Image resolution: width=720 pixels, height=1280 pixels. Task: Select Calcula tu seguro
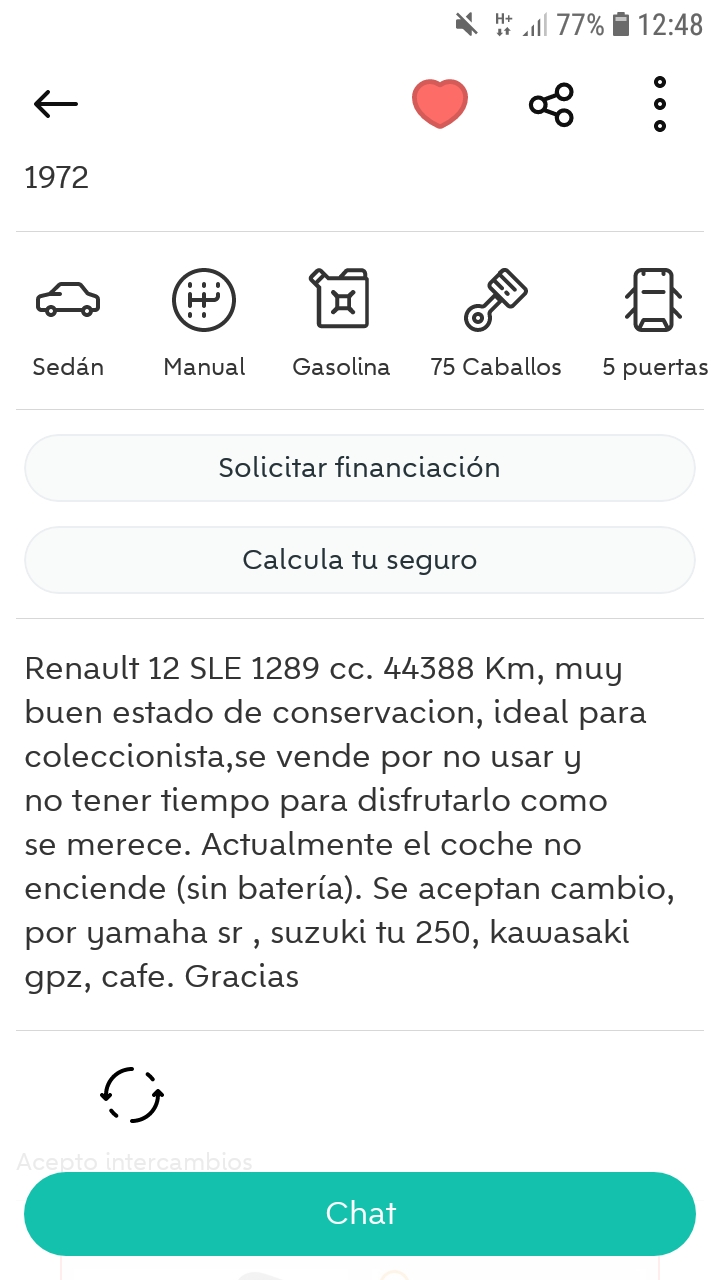360,560
